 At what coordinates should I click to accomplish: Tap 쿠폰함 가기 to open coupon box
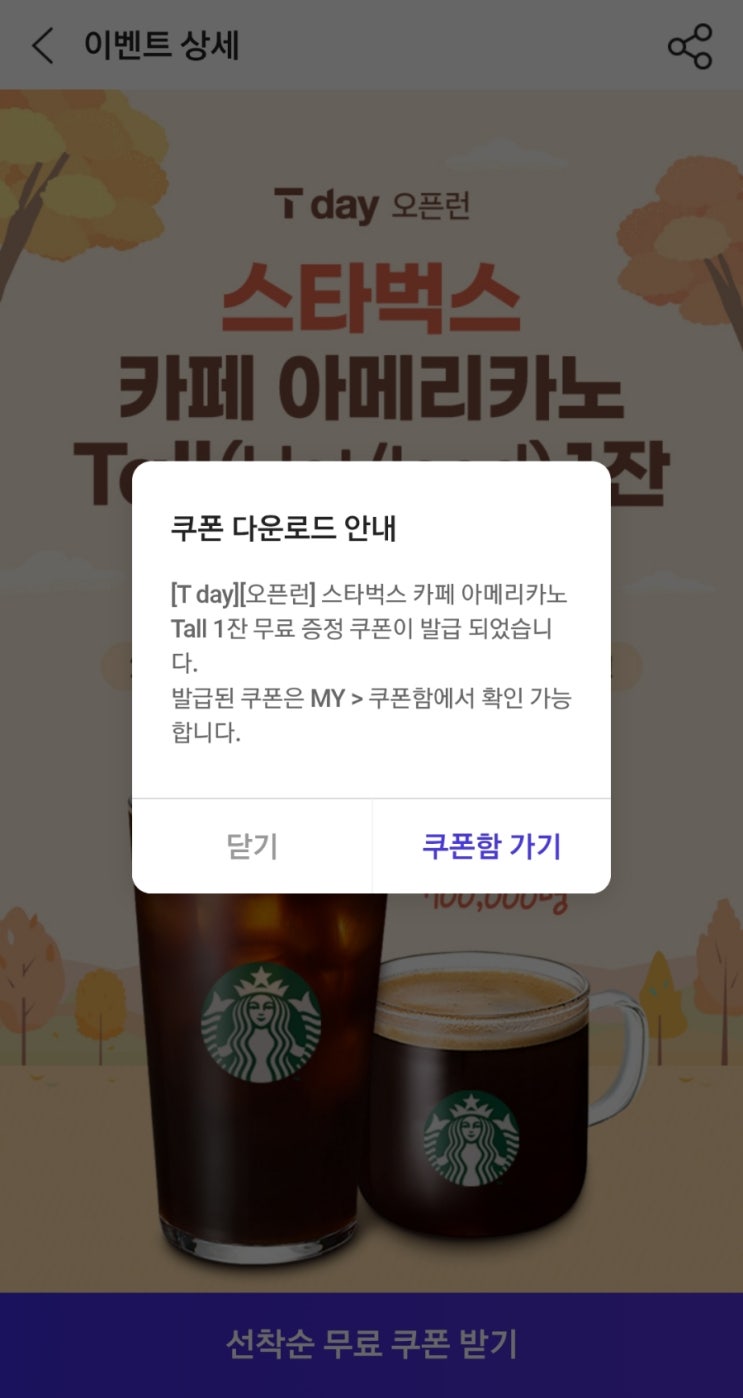pyautogui.click(x=491, y=847)
